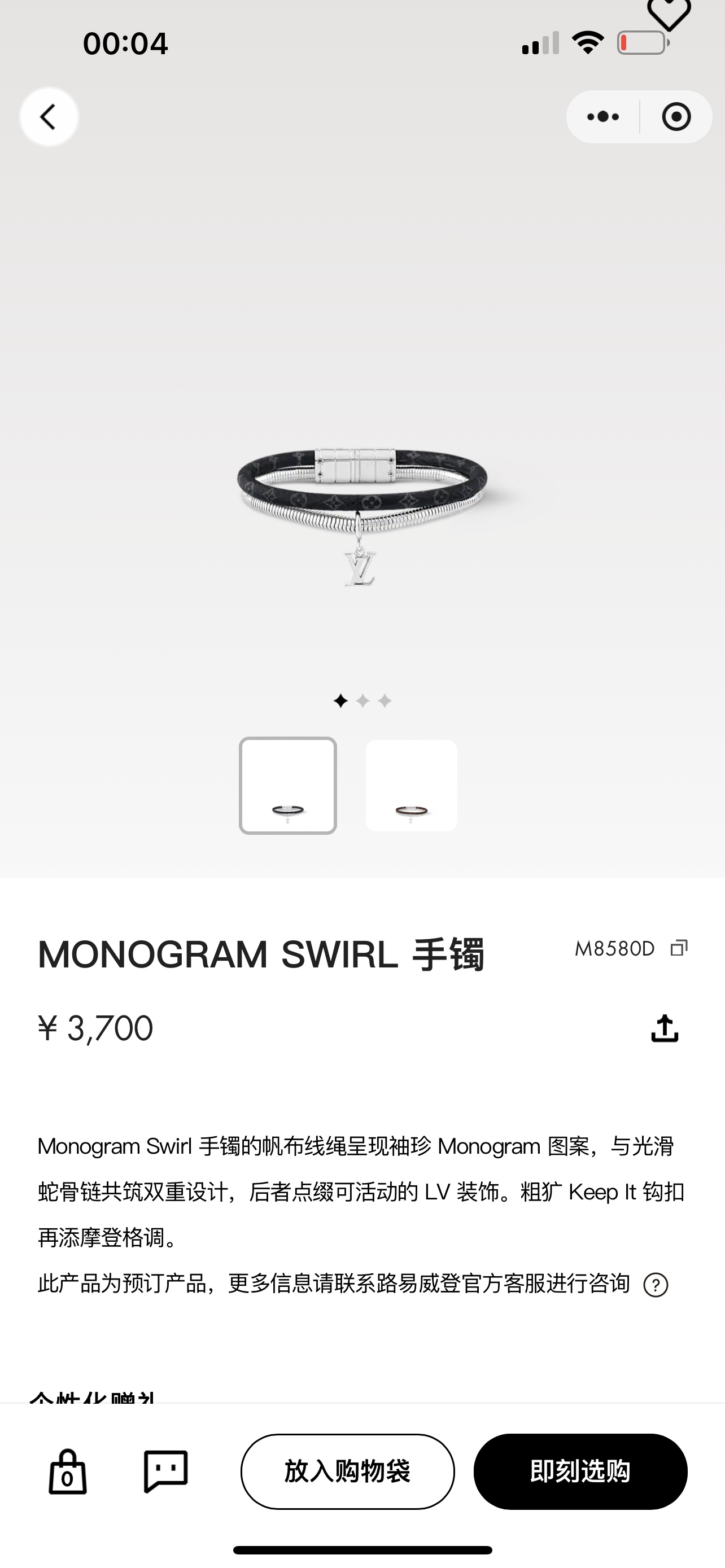
Task: Tap 放入购物袋 to add to bag
Action: (x=347, y=1471)
